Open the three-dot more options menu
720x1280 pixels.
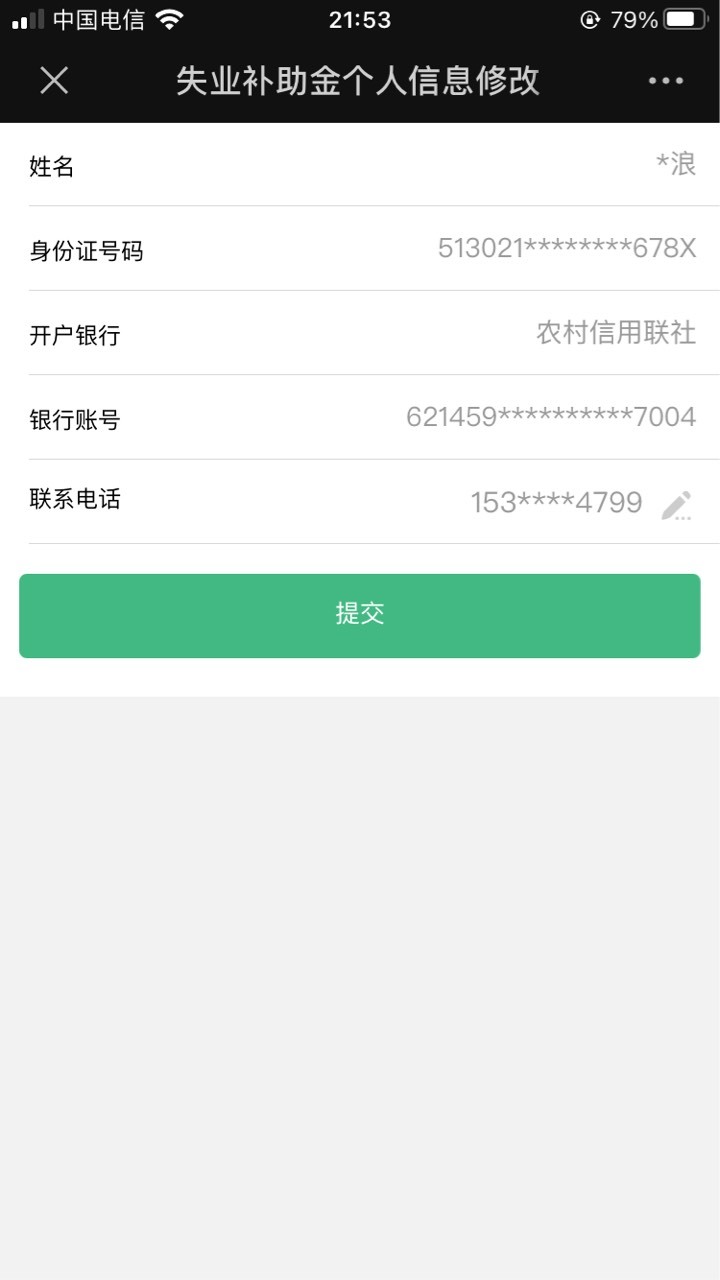click(x=666, y=81)
